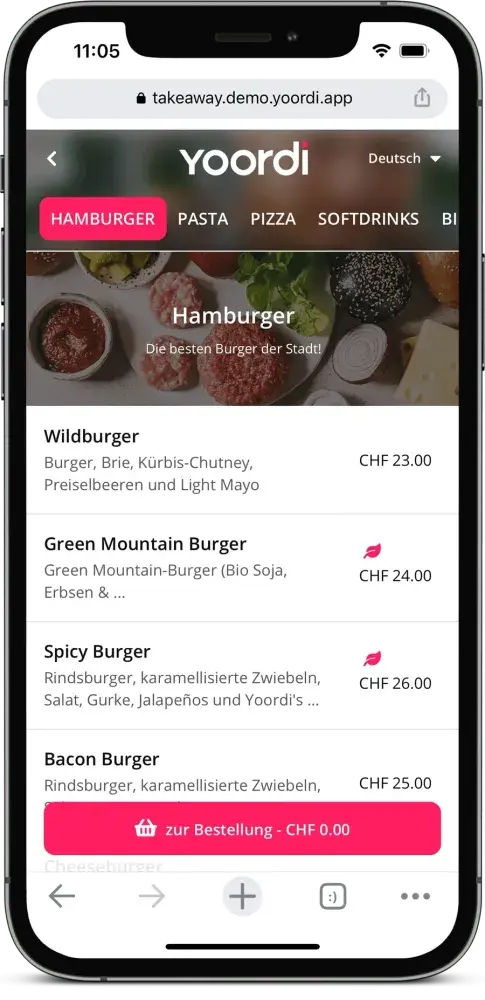Go back with the browser back arrow
Screen dimensions: 485x1000
[62, 896]
